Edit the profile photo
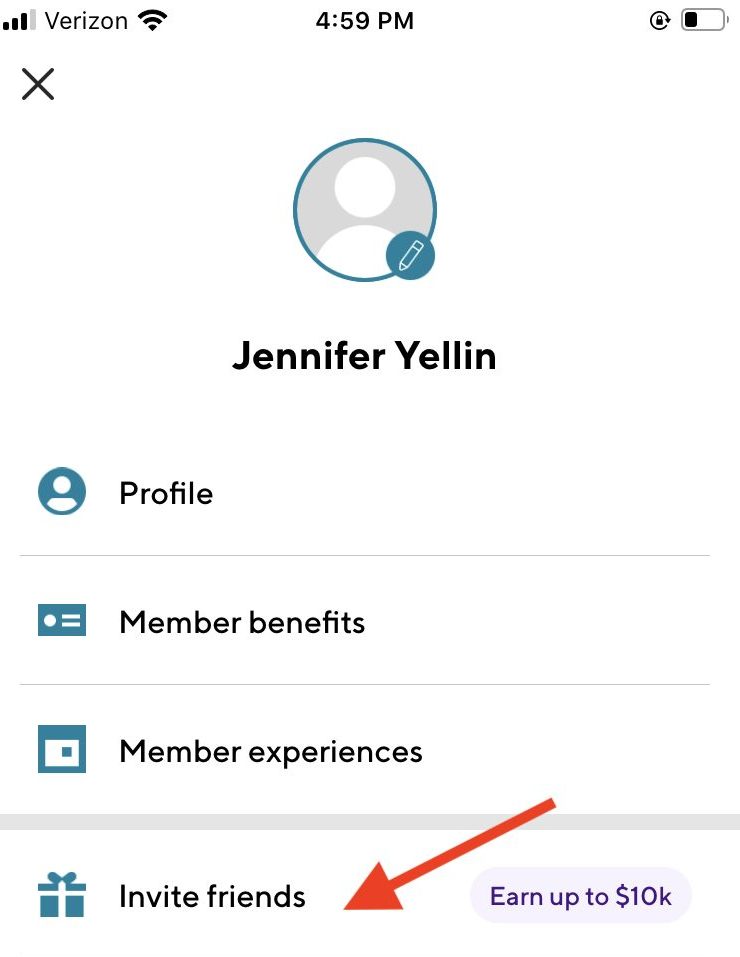 [410, 256]
